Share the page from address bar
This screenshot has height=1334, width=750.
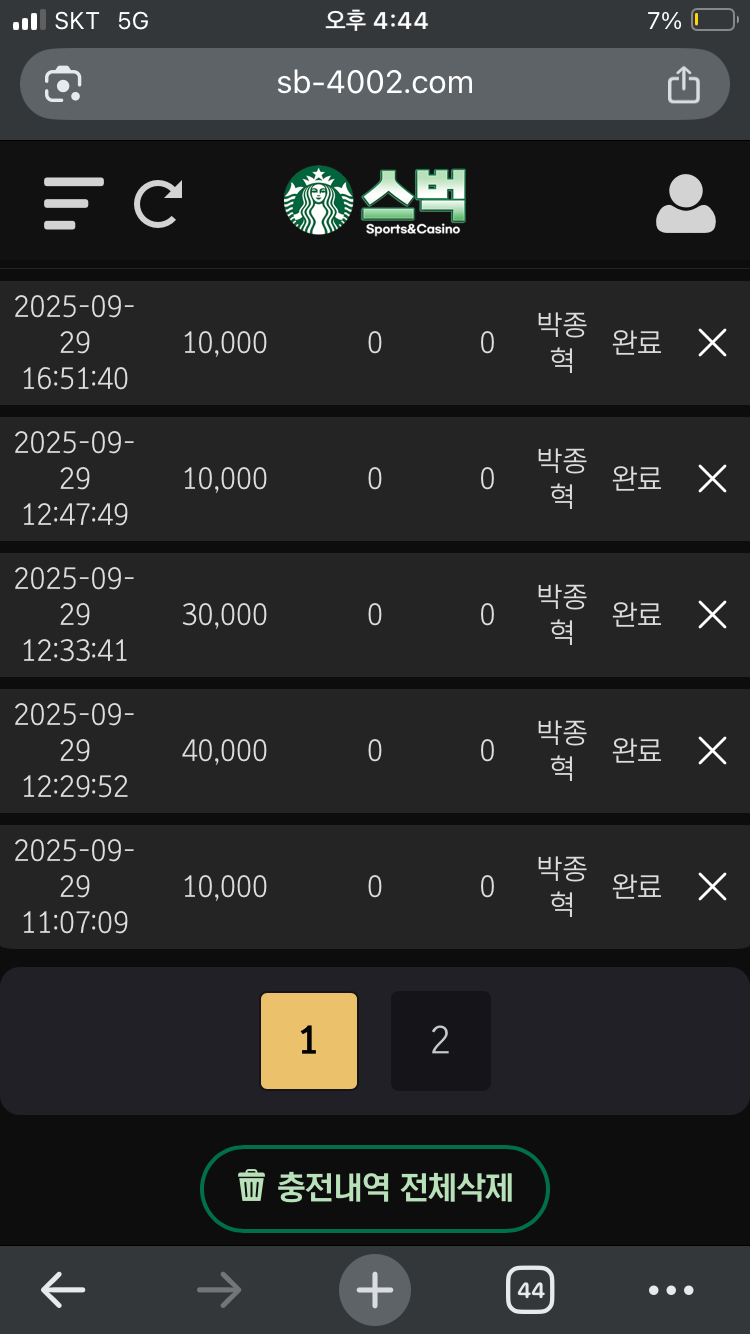[x=683, y=84]
